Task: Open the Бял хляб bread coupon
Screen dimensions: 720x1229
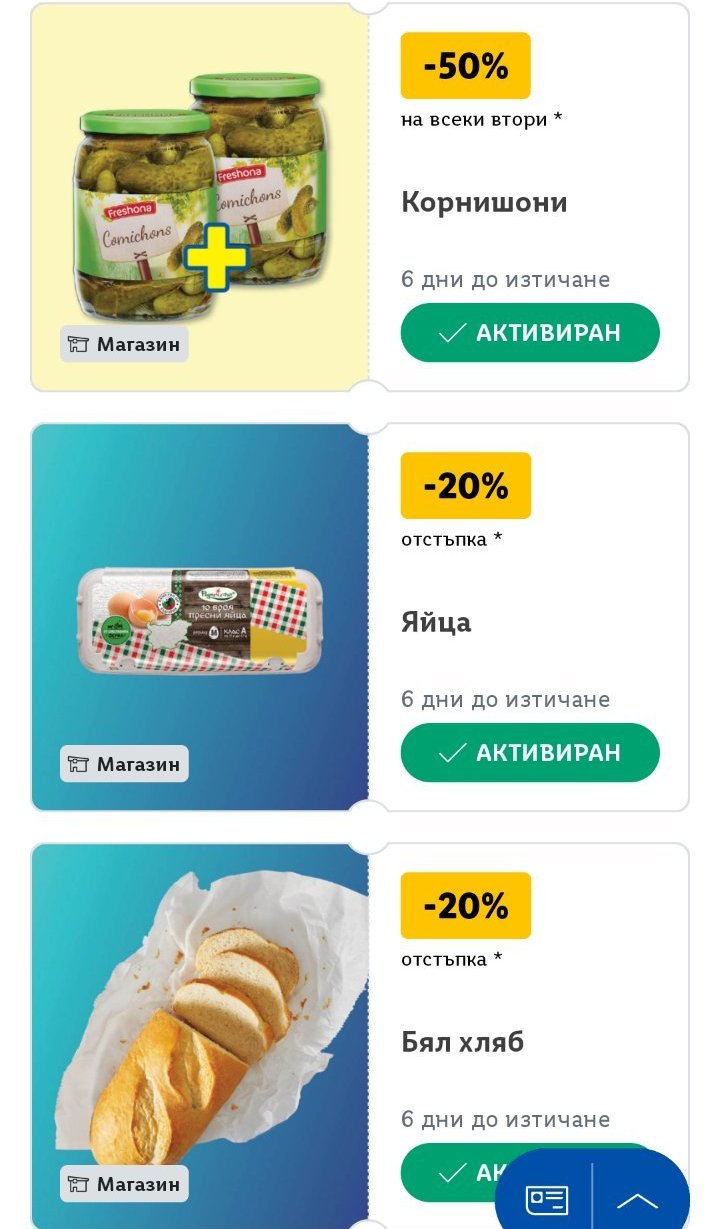Action: tap(462, 1043)
